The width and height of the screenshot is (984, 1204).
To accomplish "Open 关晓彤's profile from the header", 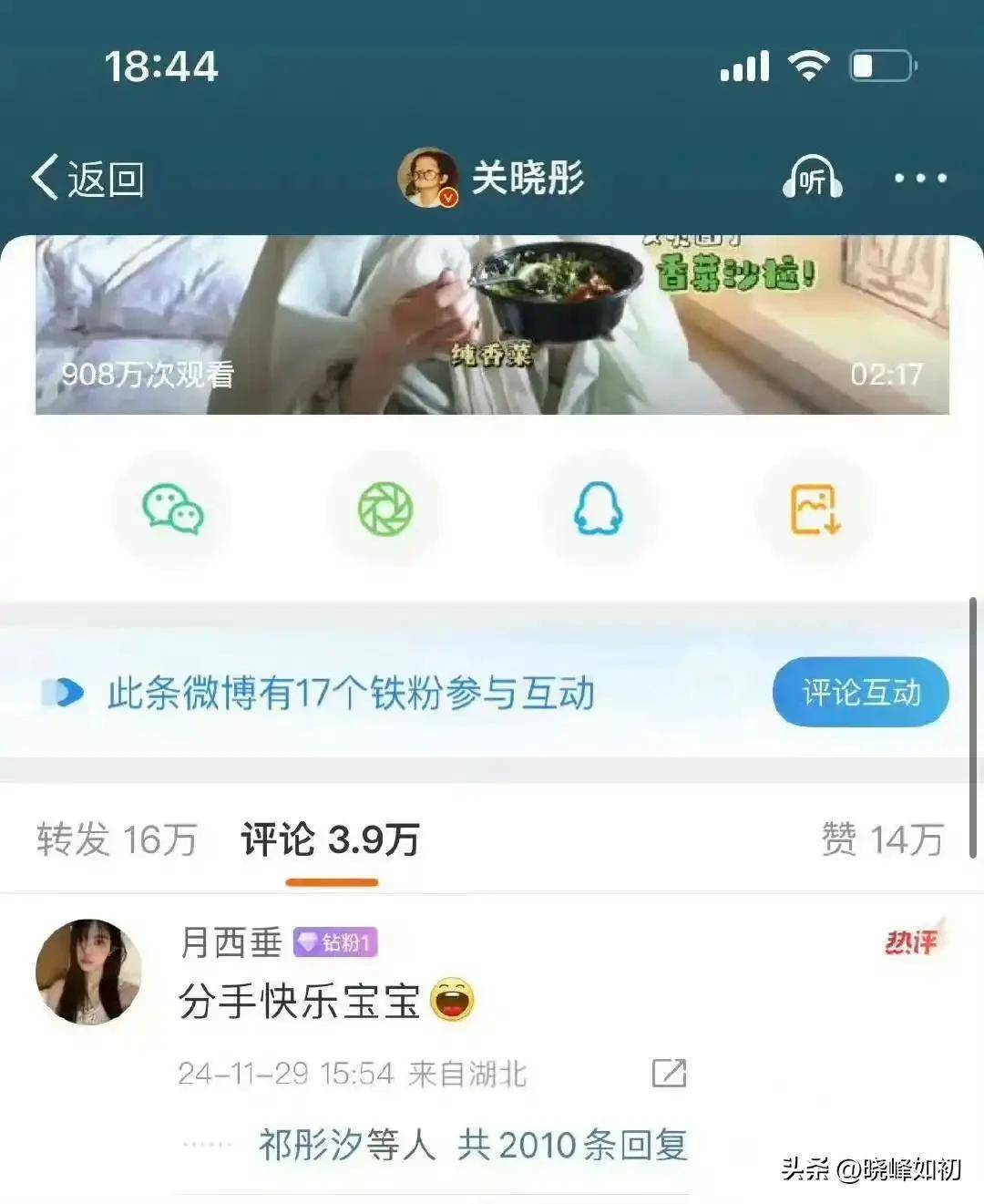I will (x=492, y=178).
